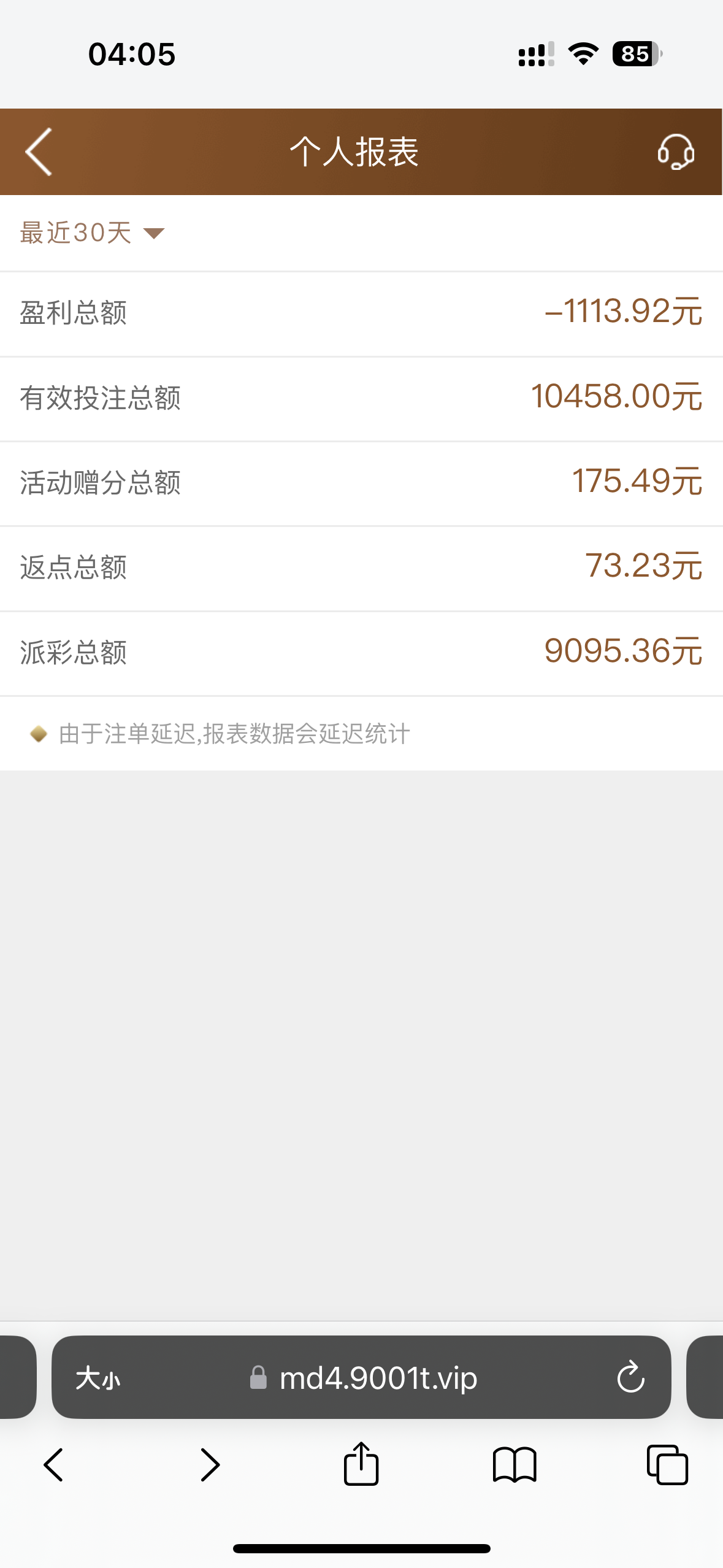
Task: Go back from the 个人报表 page
Action: [39, 152]
